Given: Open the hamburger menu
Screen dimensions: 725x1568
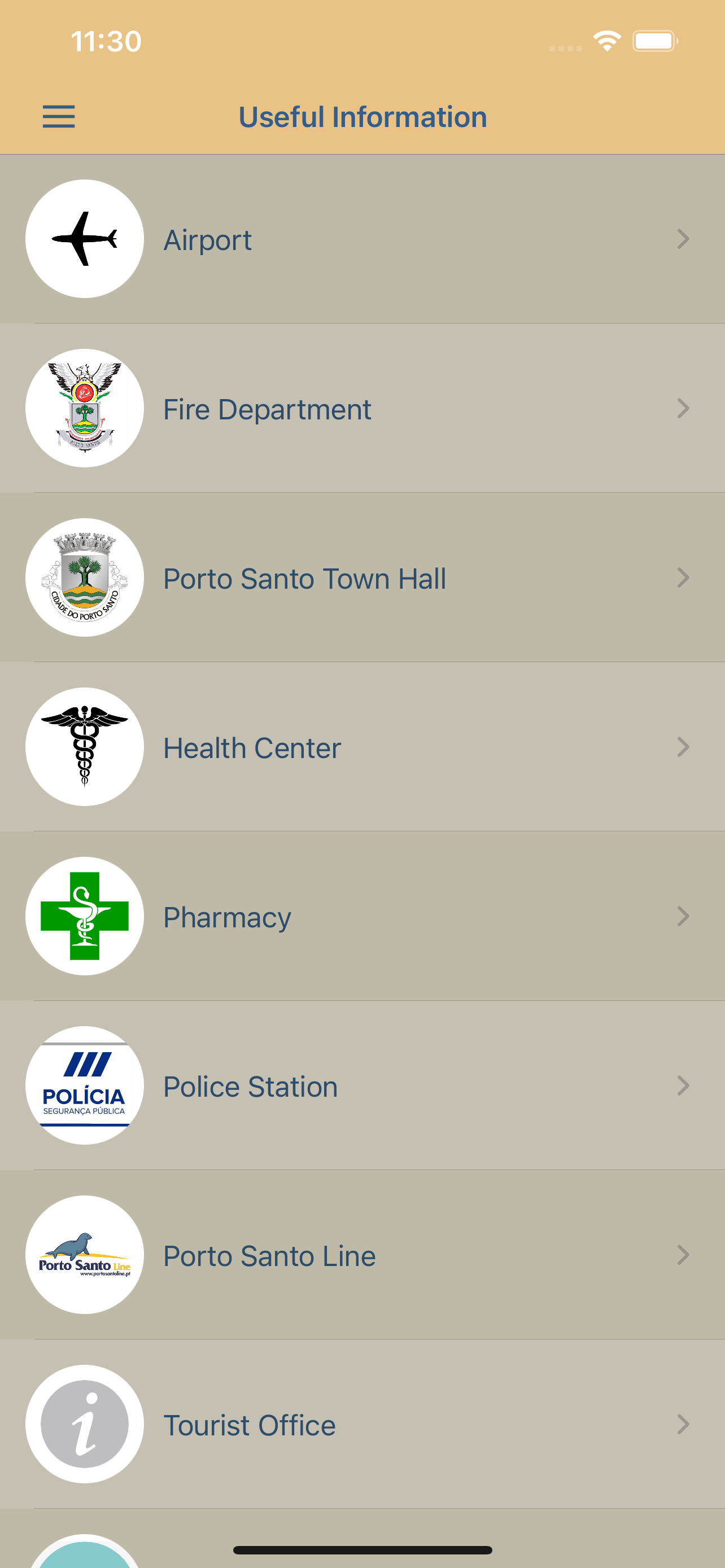Looking at the screenshot, I should click(58, 116).
